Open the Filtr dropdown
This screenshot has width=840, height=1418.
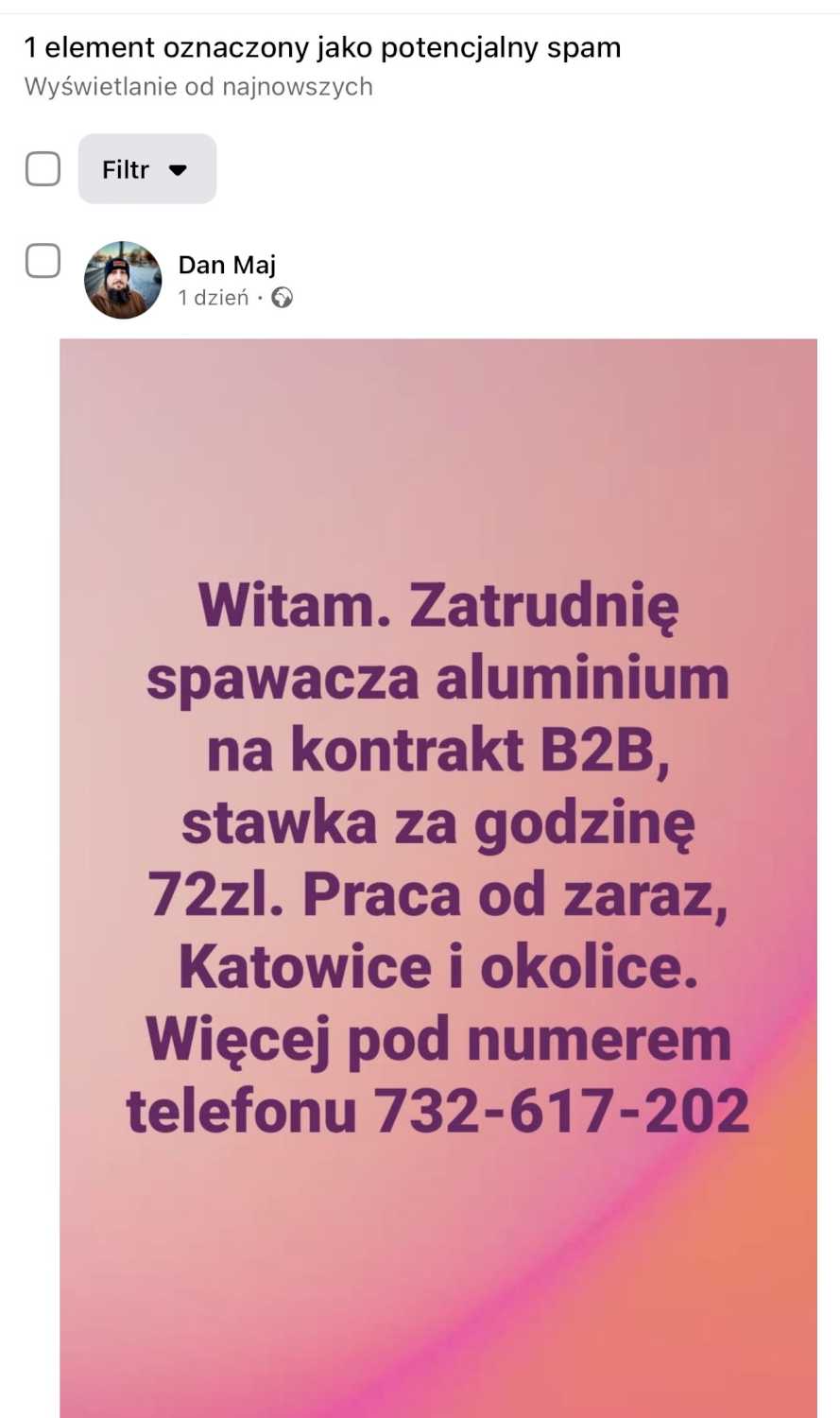[x=146, y=169]
